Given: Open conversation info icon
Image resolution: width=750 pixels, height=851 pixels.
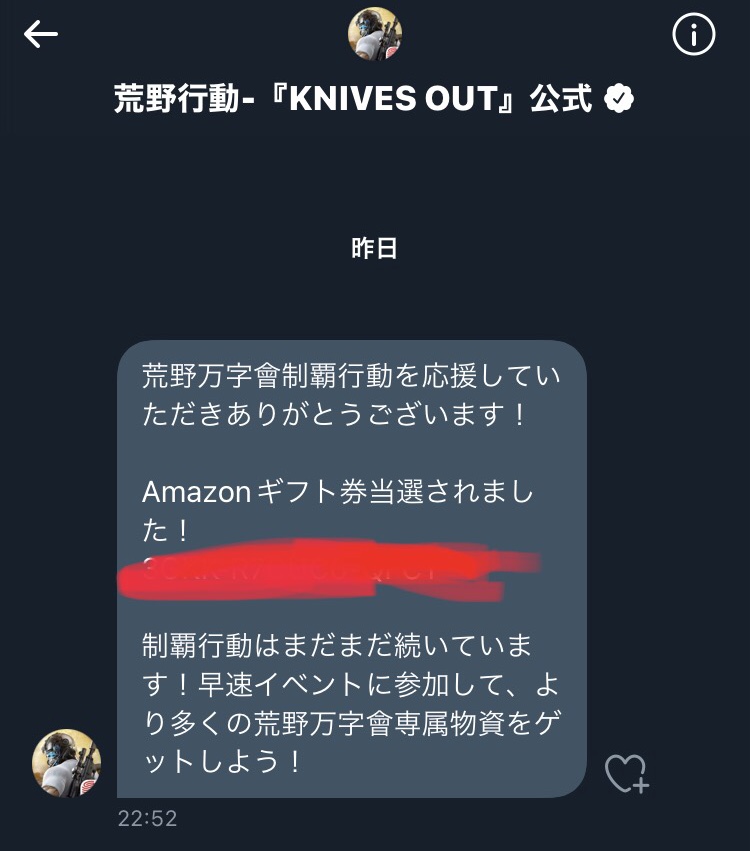Looking at the screenshot, I should tap(693, 36).
